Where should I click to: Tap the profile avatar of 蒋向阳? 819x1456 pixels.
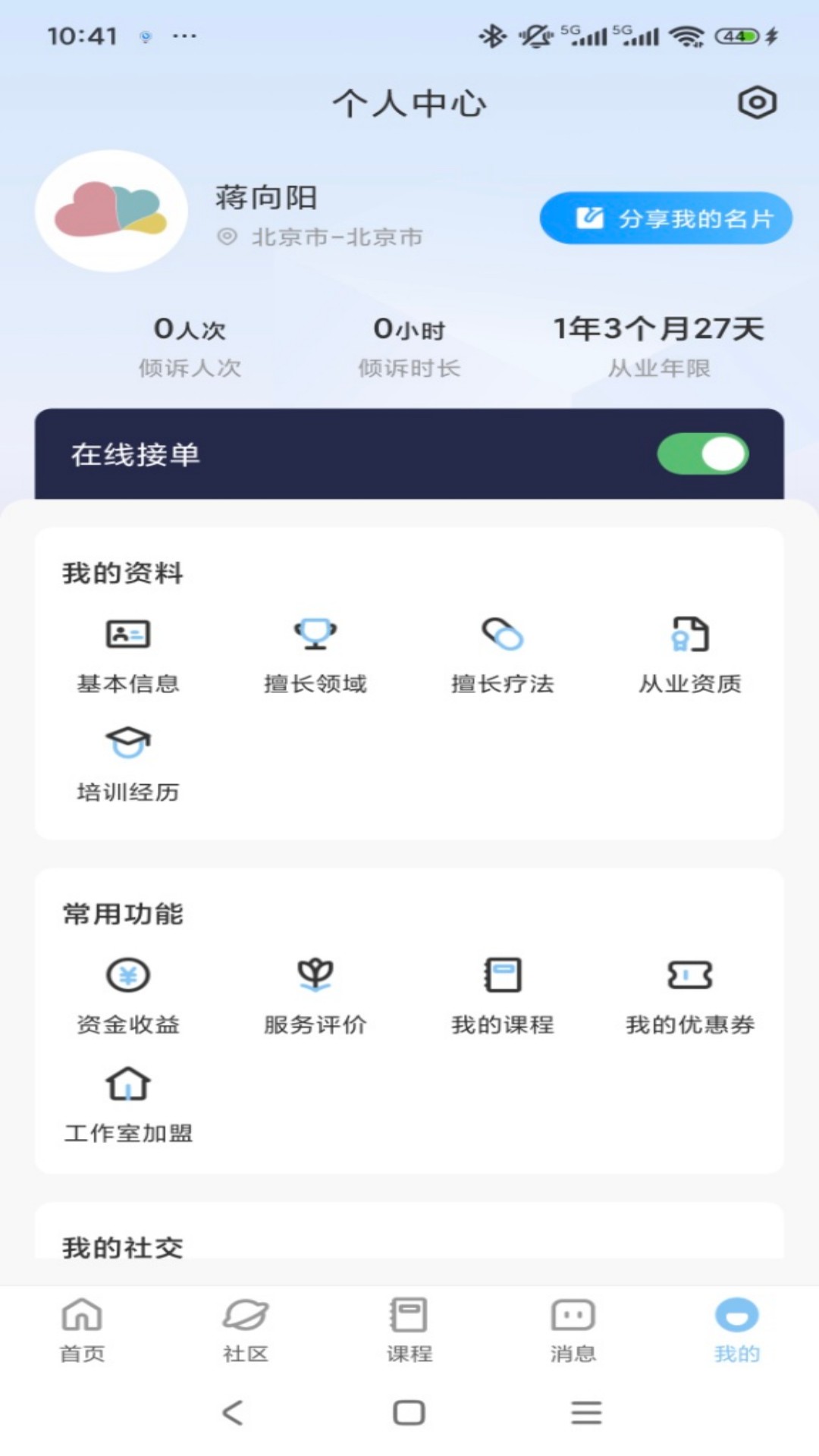coord(111,211)
